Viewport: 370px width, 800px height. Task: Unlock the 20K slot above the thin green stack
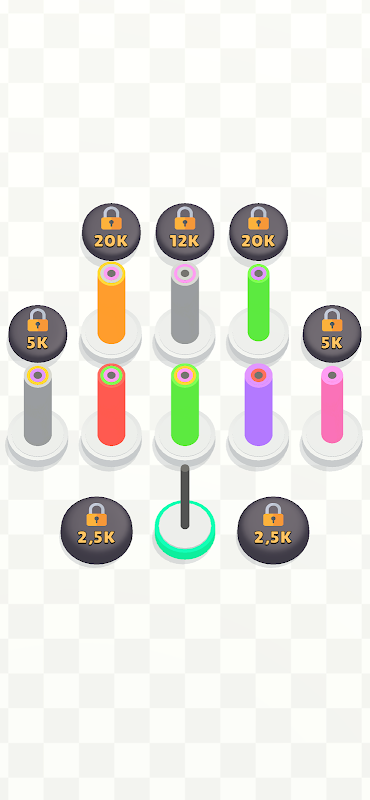[x=258, y=232]
